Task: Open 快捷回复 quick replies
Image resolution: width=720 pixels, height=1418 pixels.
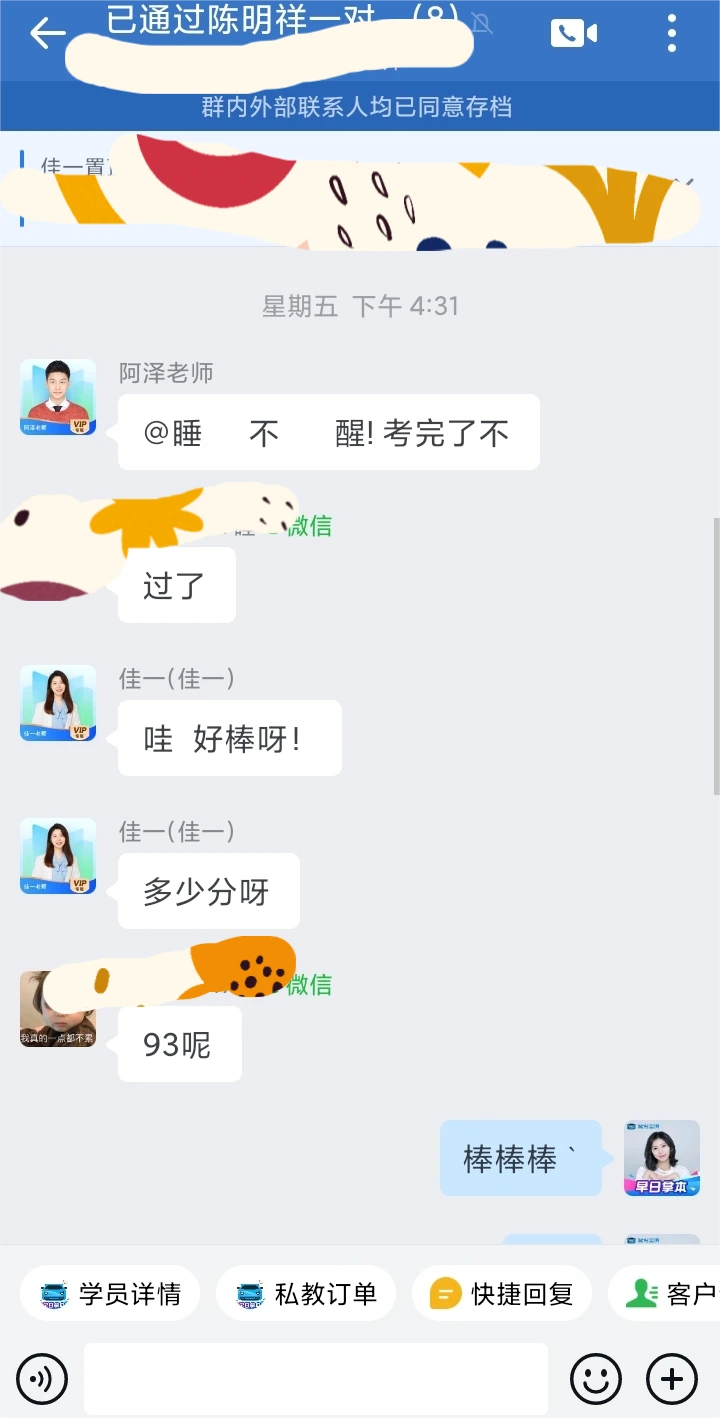Action: pos(502,1294)
